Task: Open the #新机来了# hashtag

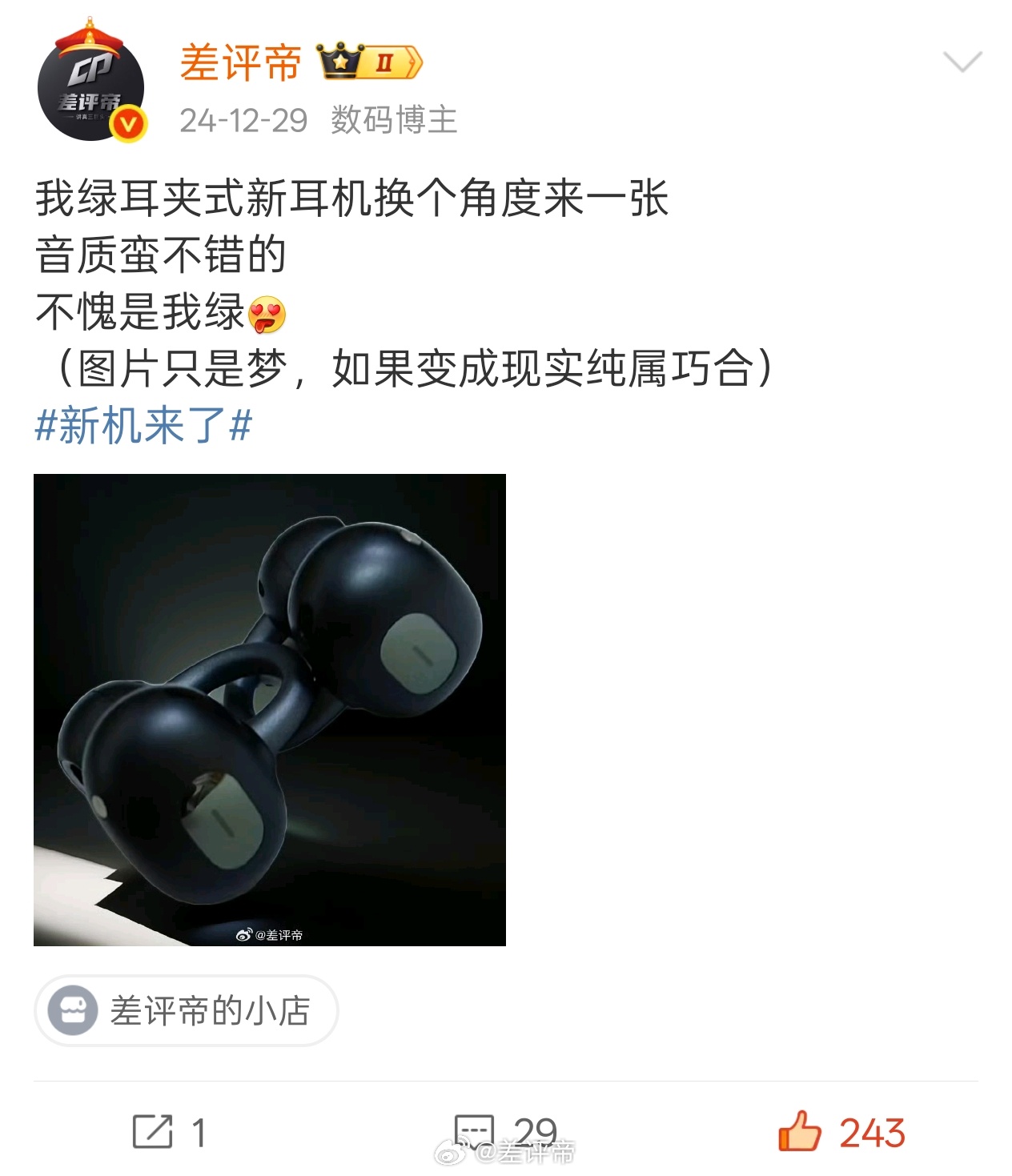Action: 144,425
